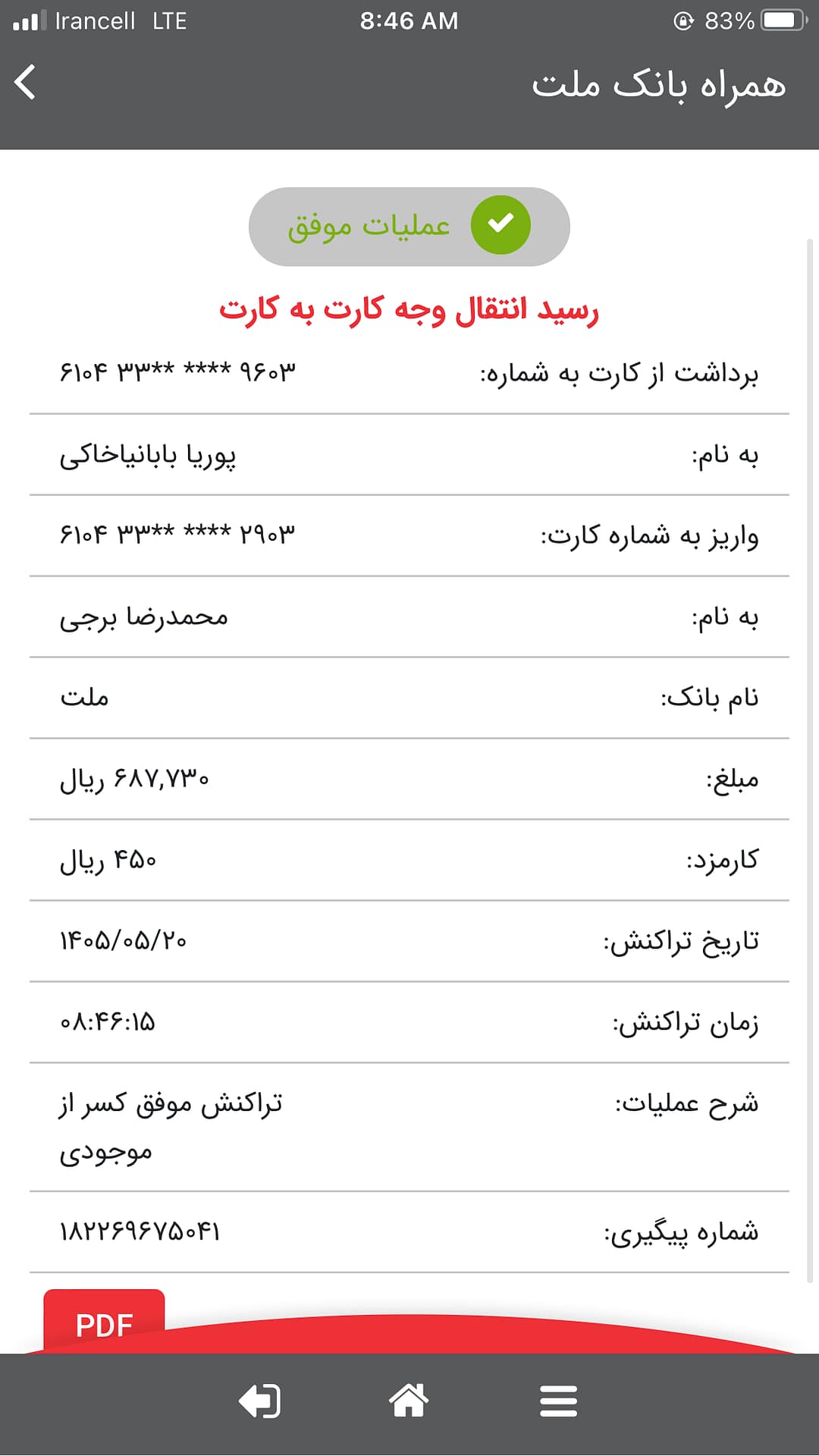The height and width of the screenshot is (1456, 819).
Task: Go back using the top-left arrow
Action: tap(25, 82)
